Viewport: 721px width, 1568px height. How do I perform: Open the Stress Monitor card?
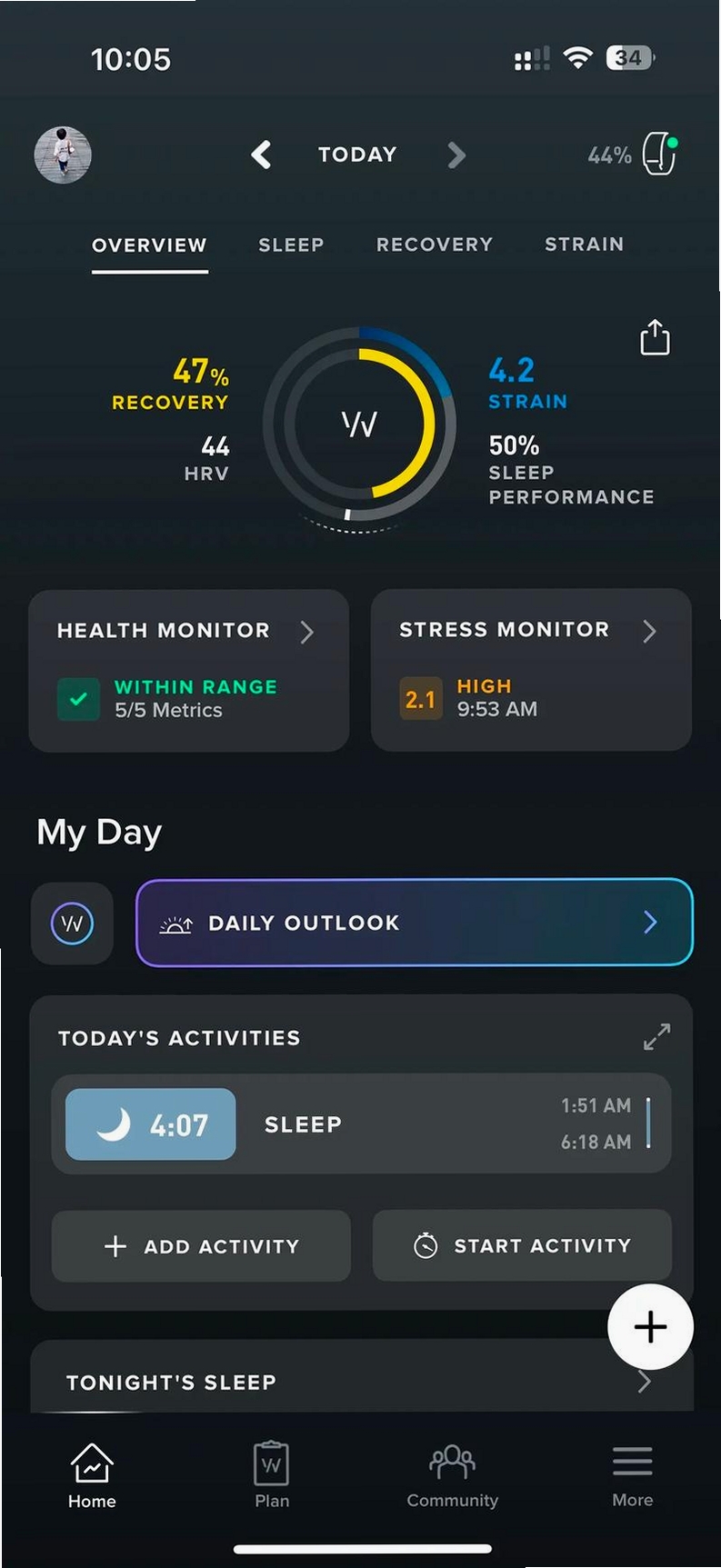[531, 670]
